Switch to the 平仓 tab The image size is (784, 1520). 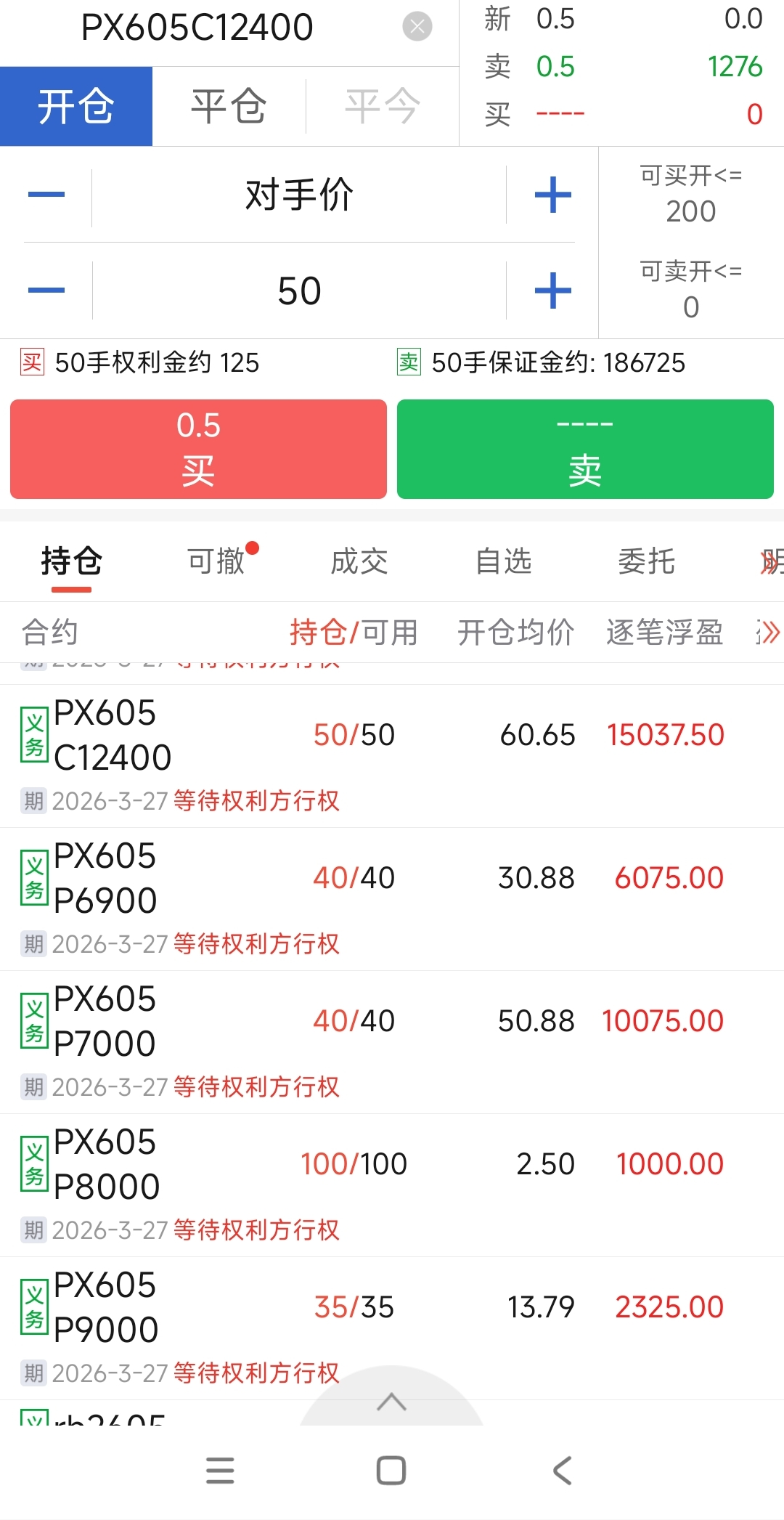point(229,107)
